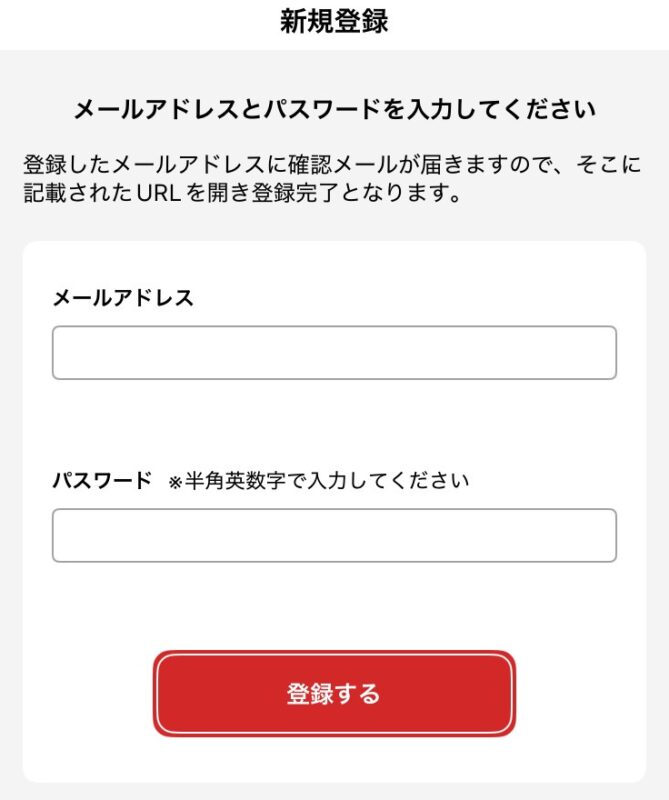The image size is (669, 800).
Task: Tap the red 登録する button
Action: [334, 694]
